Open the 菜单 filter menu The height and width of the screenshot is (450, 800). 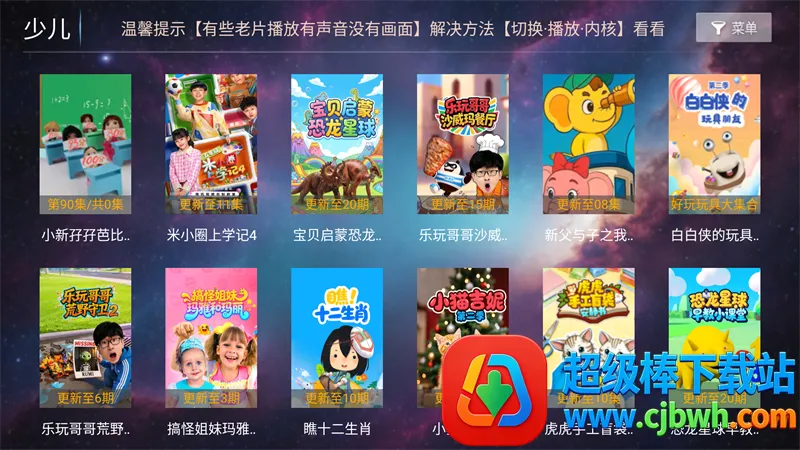pyautogui.click(x=733, y=28)
